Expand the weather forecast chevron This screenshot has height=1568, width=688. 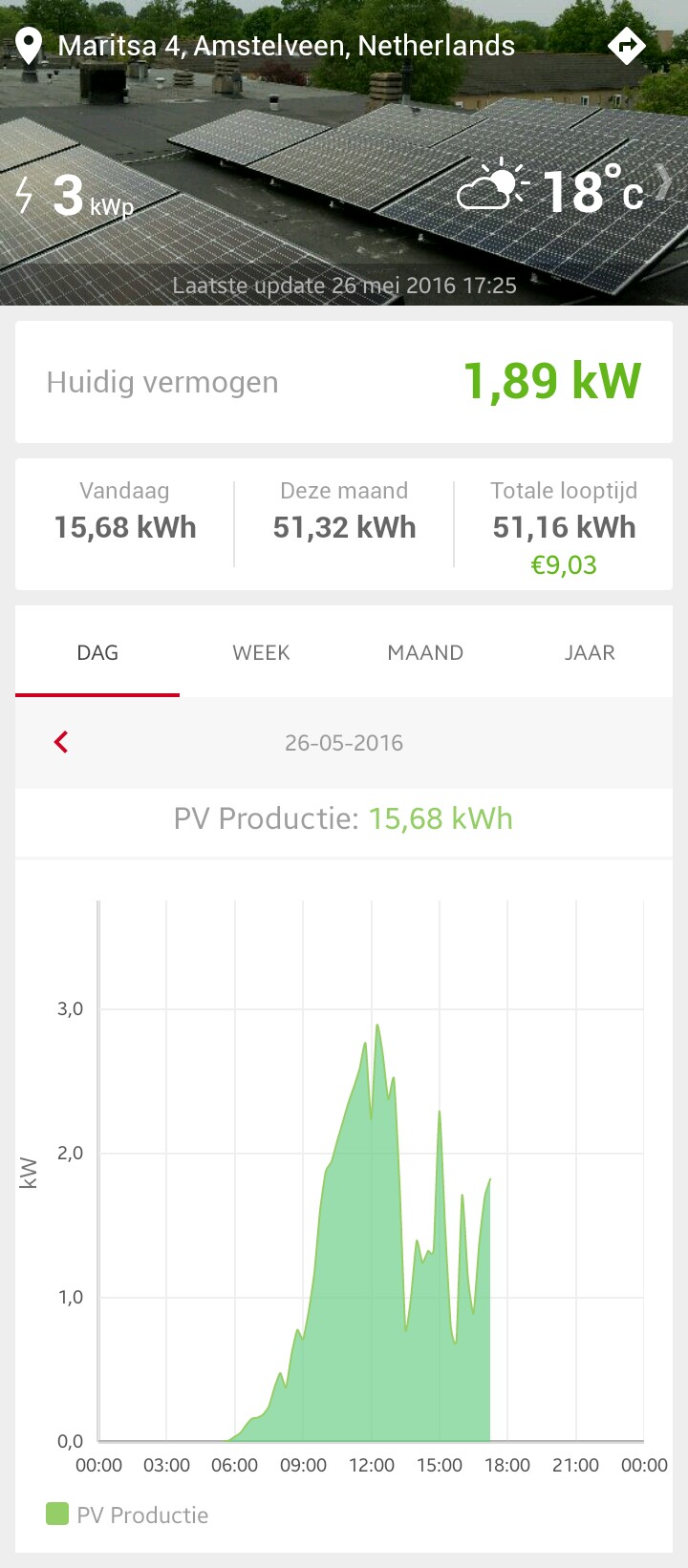pos(664,182)
